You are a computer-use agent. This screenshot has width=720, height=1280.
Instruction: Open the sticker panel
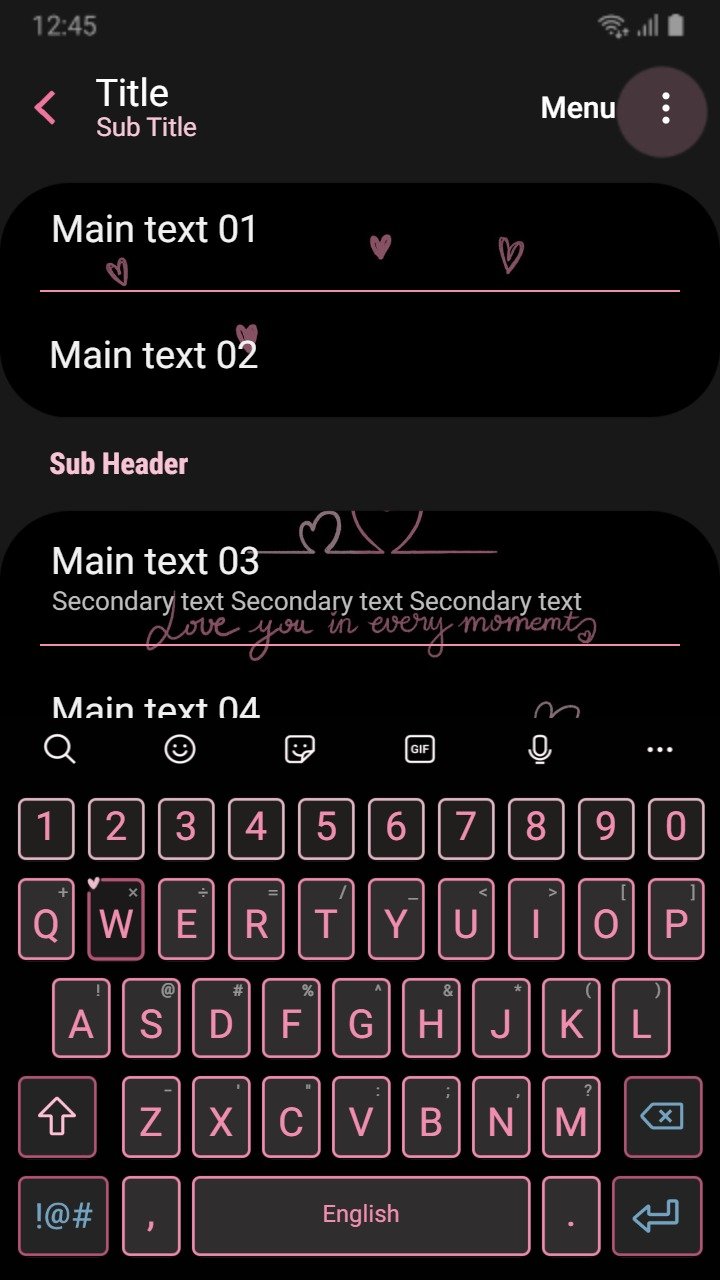coord(300,749)
